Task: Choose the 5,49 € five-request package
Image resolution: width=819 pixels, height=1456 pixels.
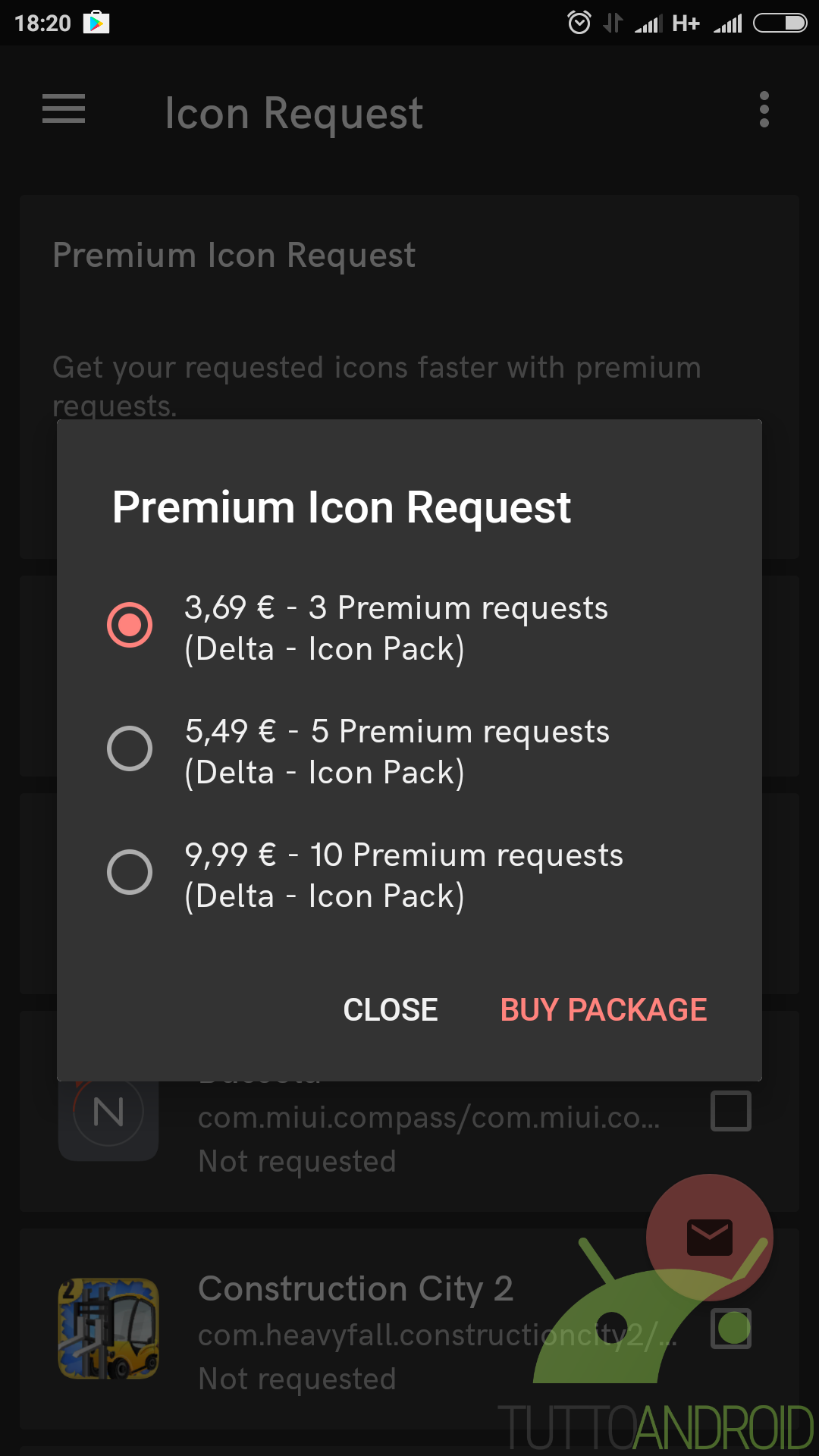Action: (409, 751)
